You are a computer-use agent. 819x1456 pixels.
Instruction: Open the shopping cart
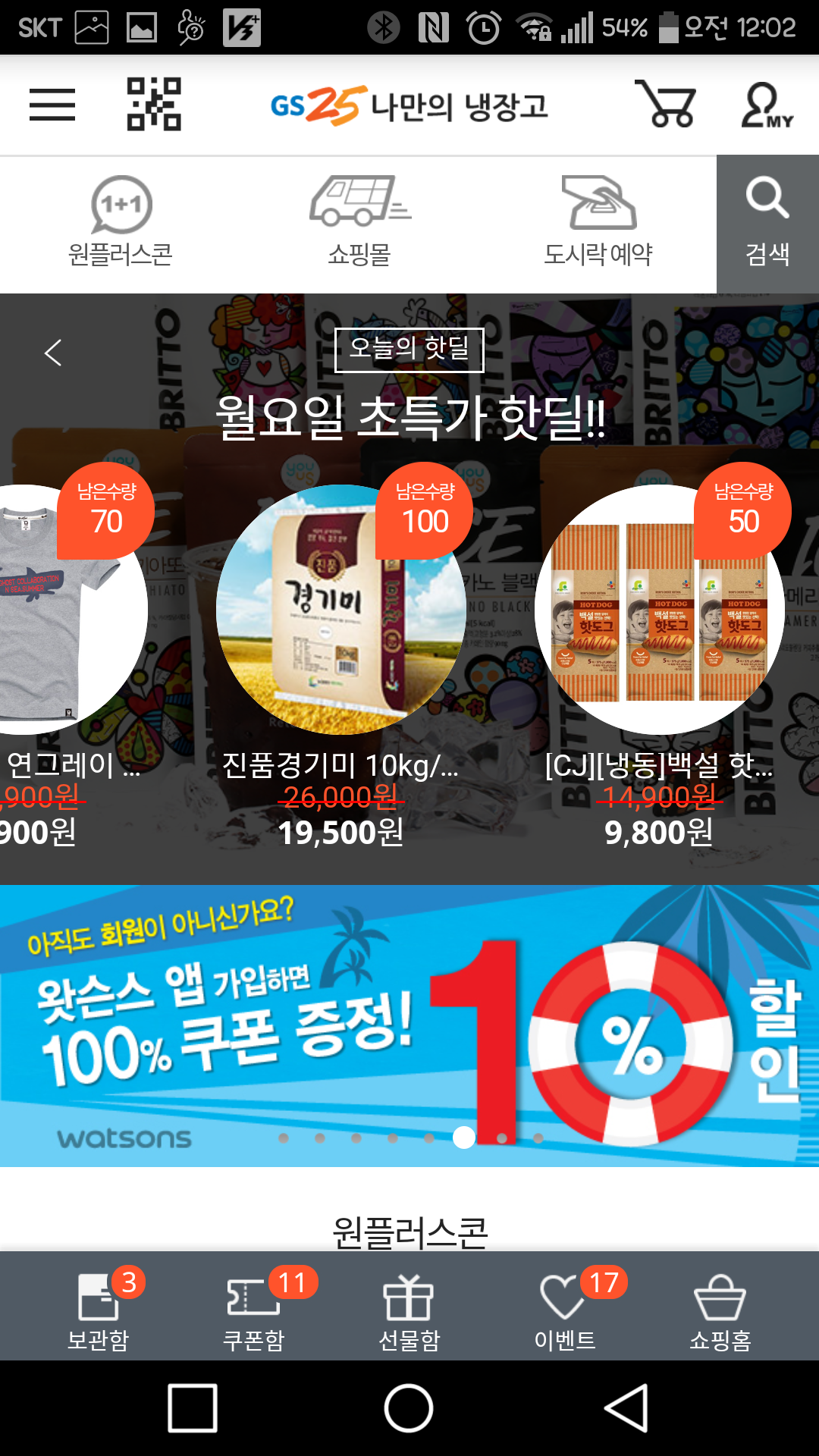tap(665, 105)
